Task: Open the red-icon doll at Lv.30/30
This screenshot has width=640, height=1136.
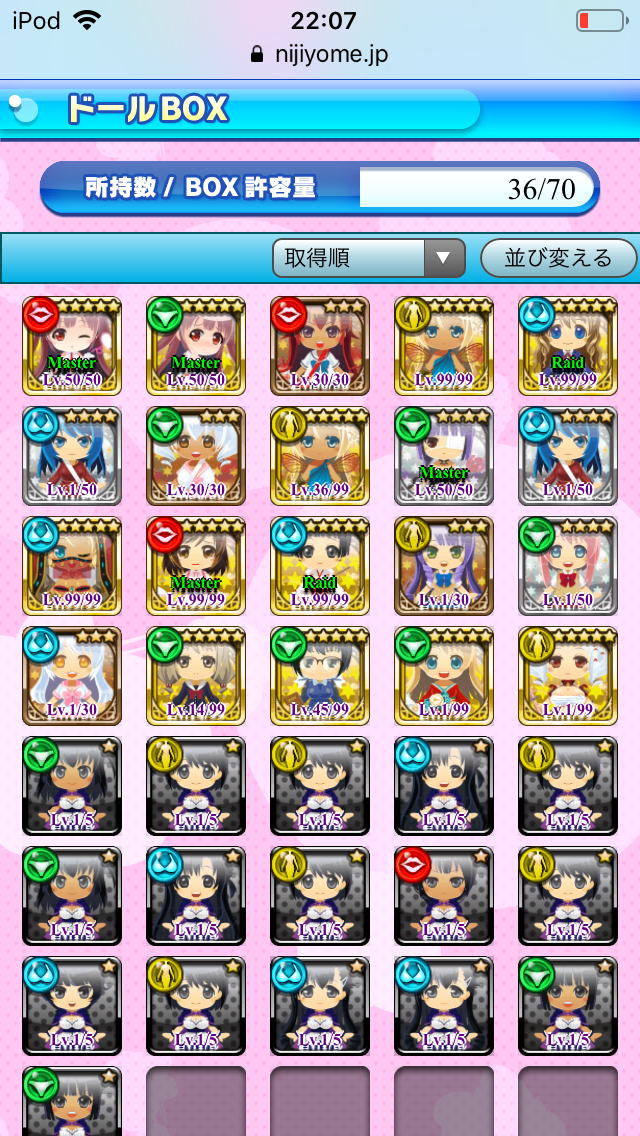Action: (x=320, y=345)
